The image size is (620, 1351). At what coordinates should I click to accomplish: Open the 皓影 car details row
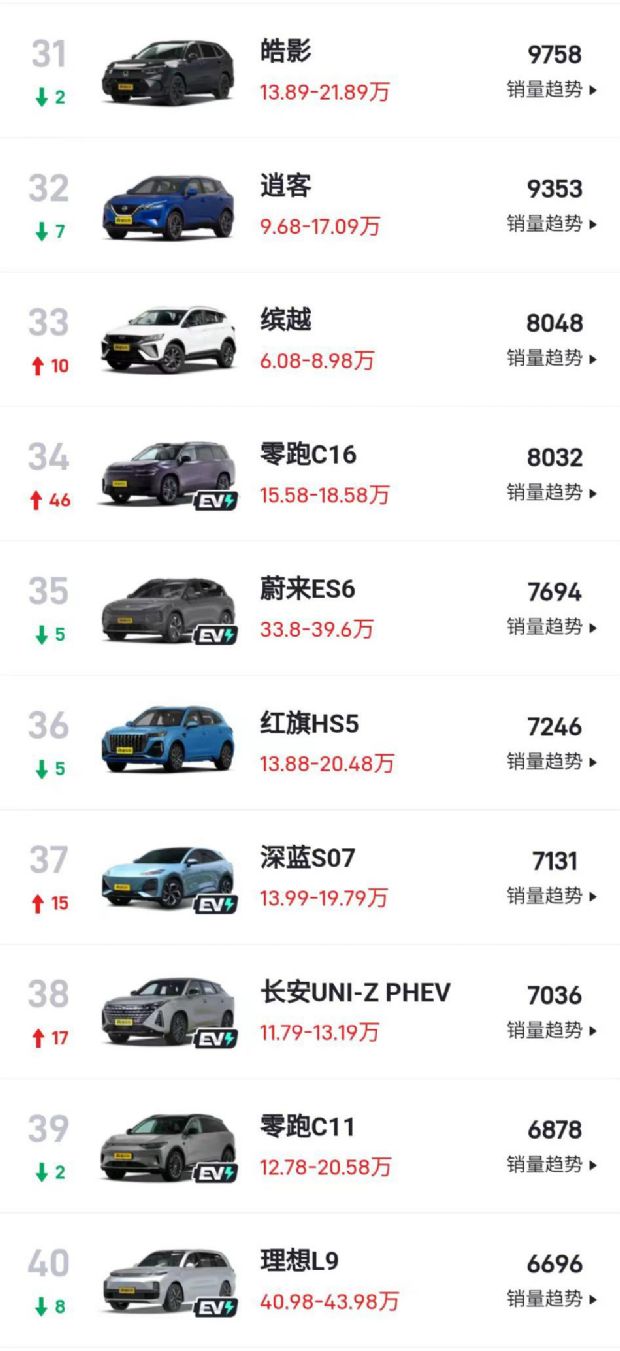tap(300, 70)
